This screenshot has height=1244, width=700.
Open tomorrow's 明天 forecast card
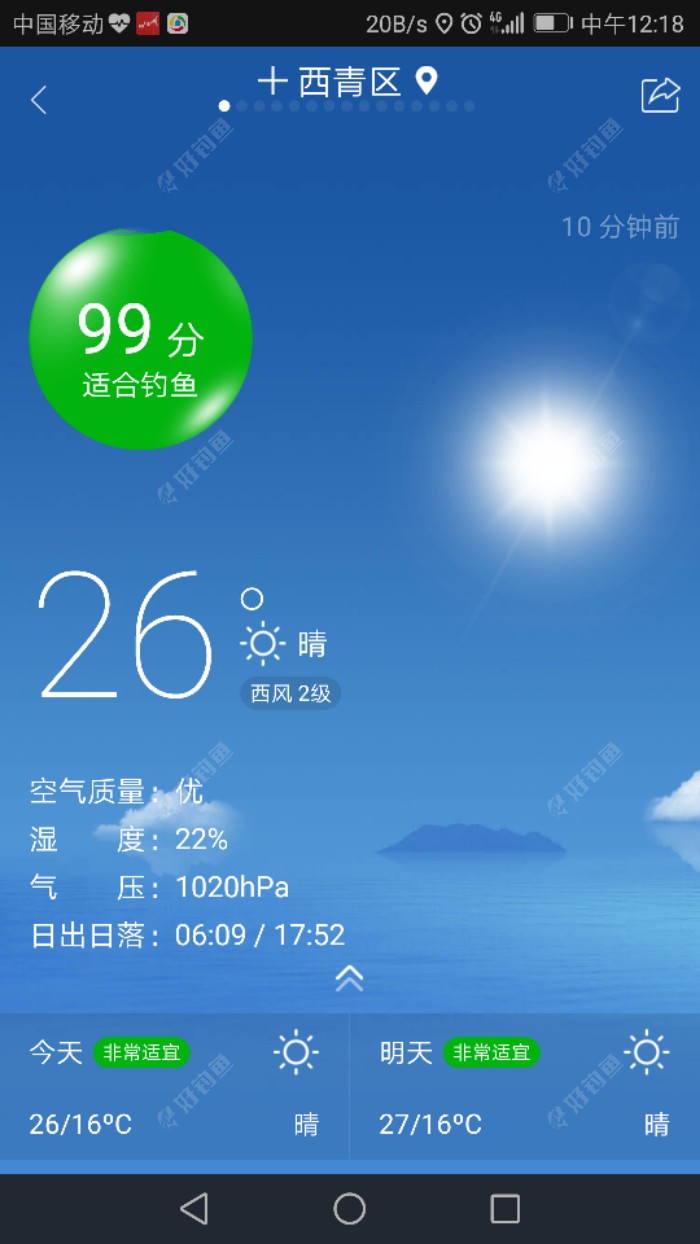(x=525, y=1087)
